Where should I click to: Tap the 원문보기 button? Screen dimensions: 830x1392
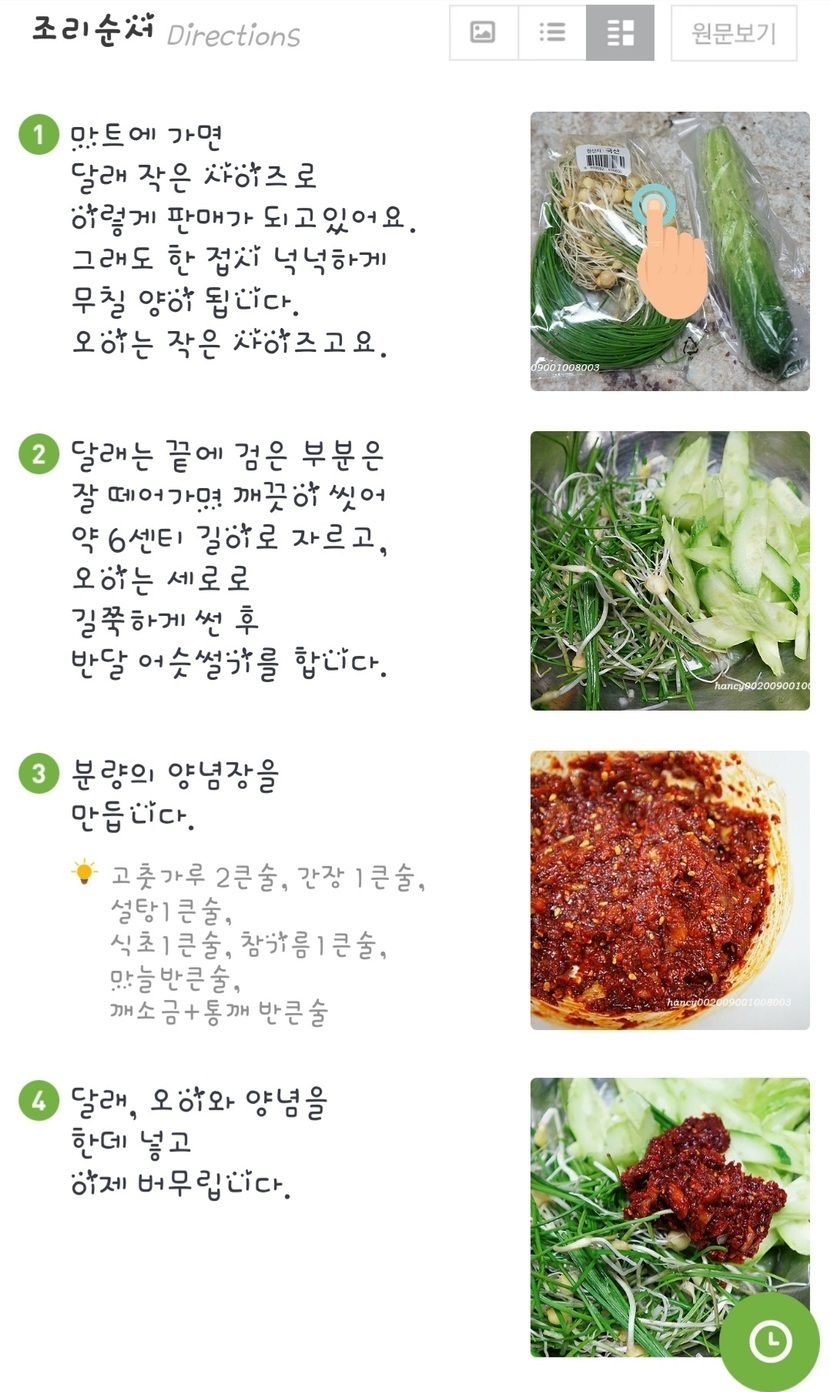733,33
